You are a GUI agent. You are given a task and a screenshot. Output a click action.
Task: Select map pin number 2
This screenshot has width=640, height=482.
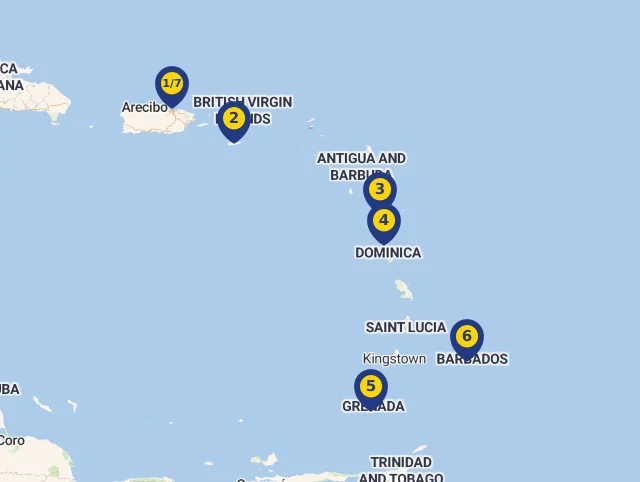[x=234, y=119]
